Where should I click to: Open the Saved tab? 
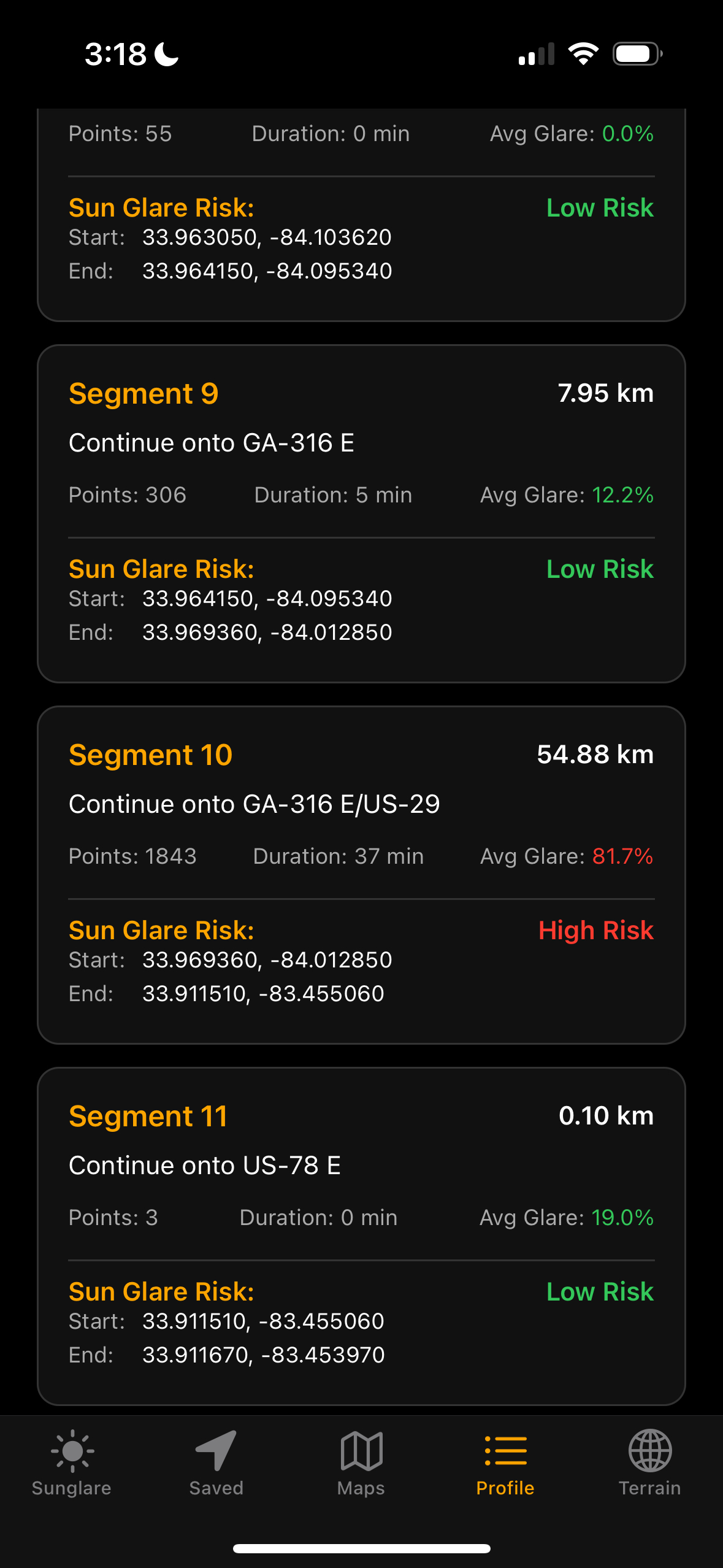point(216,1463)
